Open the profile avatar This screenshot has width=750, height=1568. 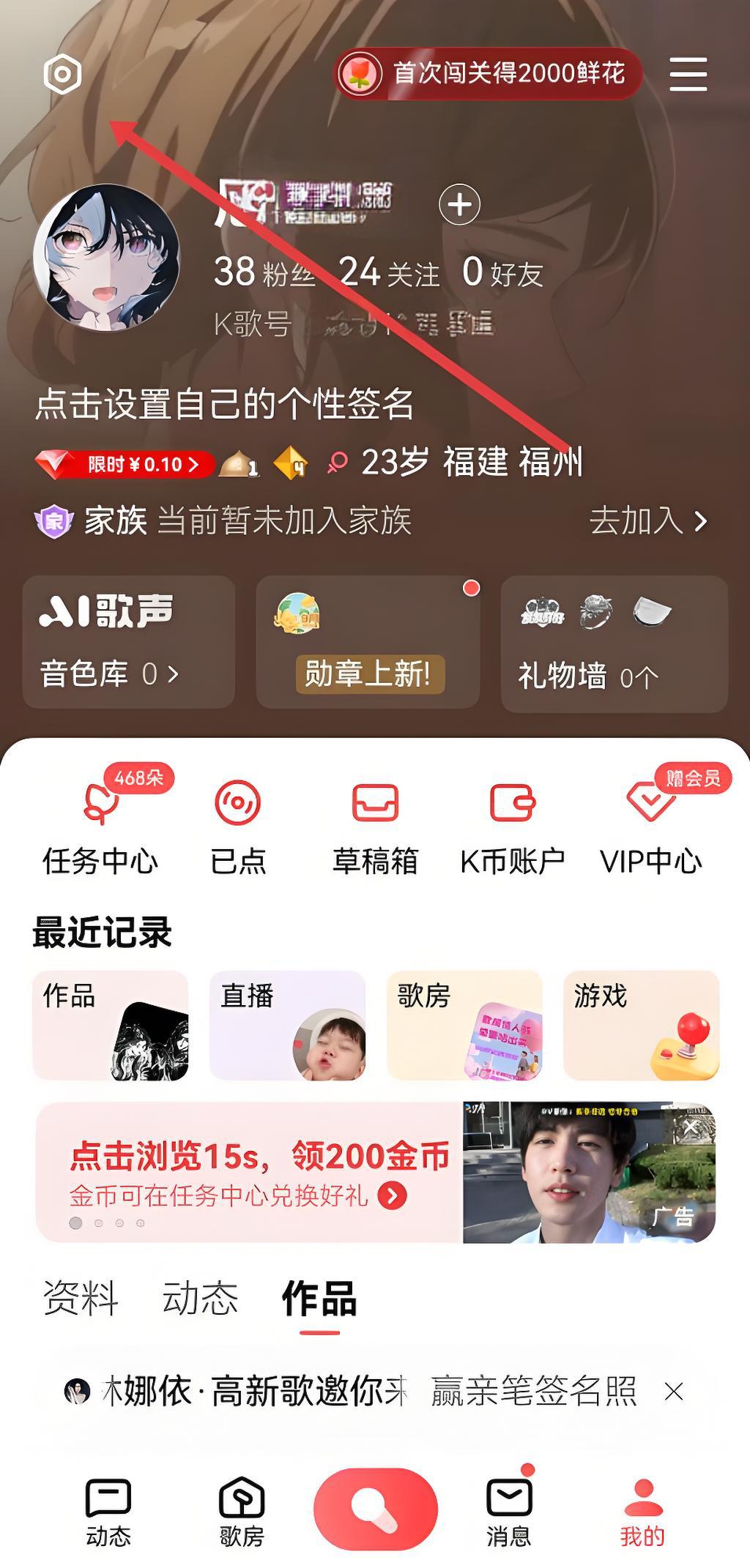[x=107, y=257]
